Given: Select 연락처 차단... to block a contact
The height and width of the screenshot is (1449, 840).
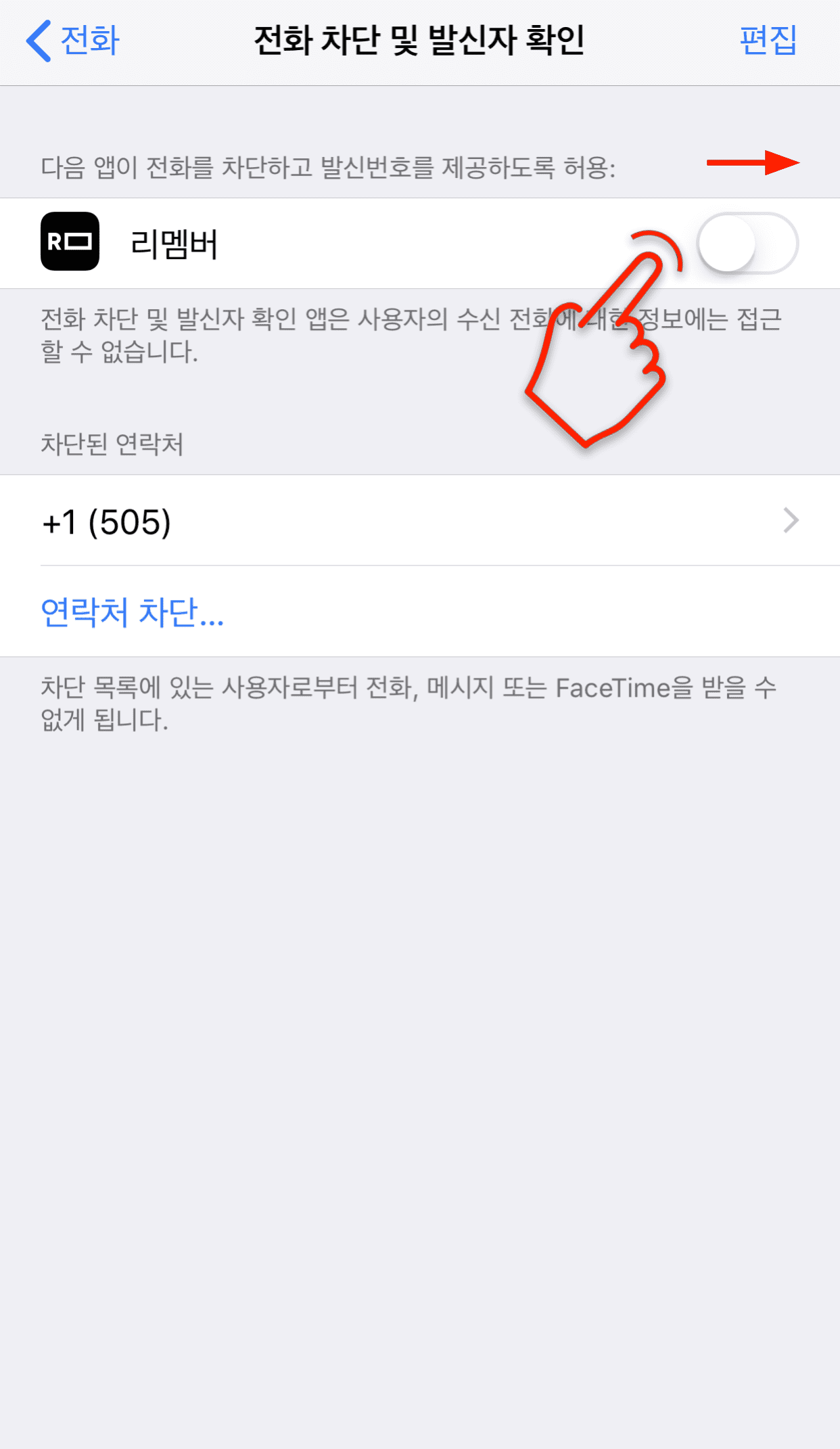Looking at the screenshot, I should (133, 612).
